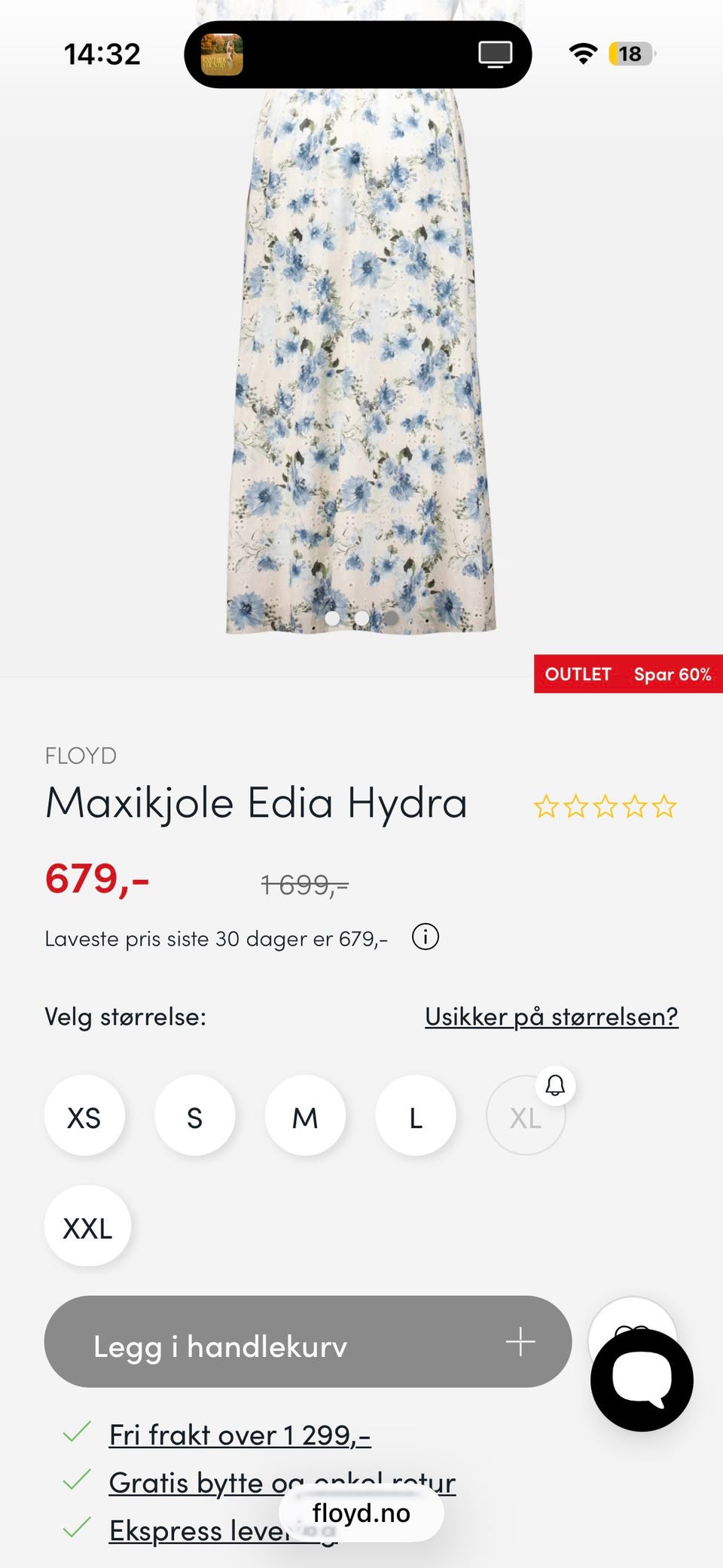Choose size M

point(305,1116)
